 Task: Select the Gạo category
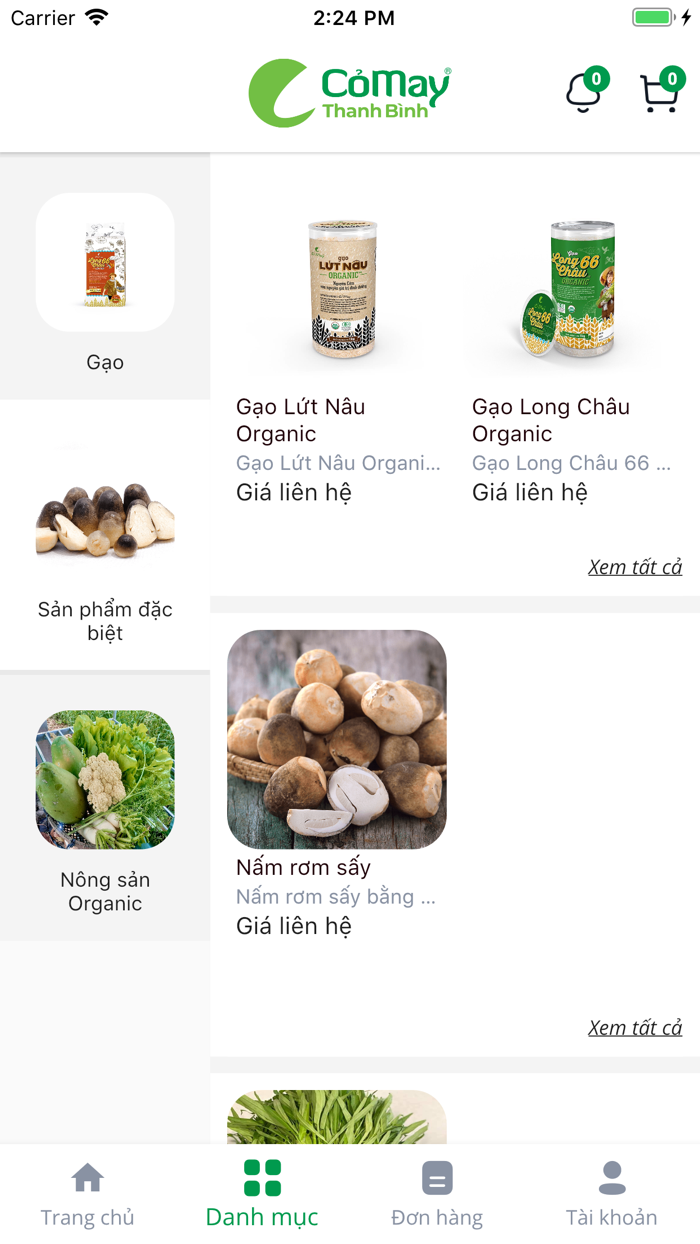pos(105,279)
